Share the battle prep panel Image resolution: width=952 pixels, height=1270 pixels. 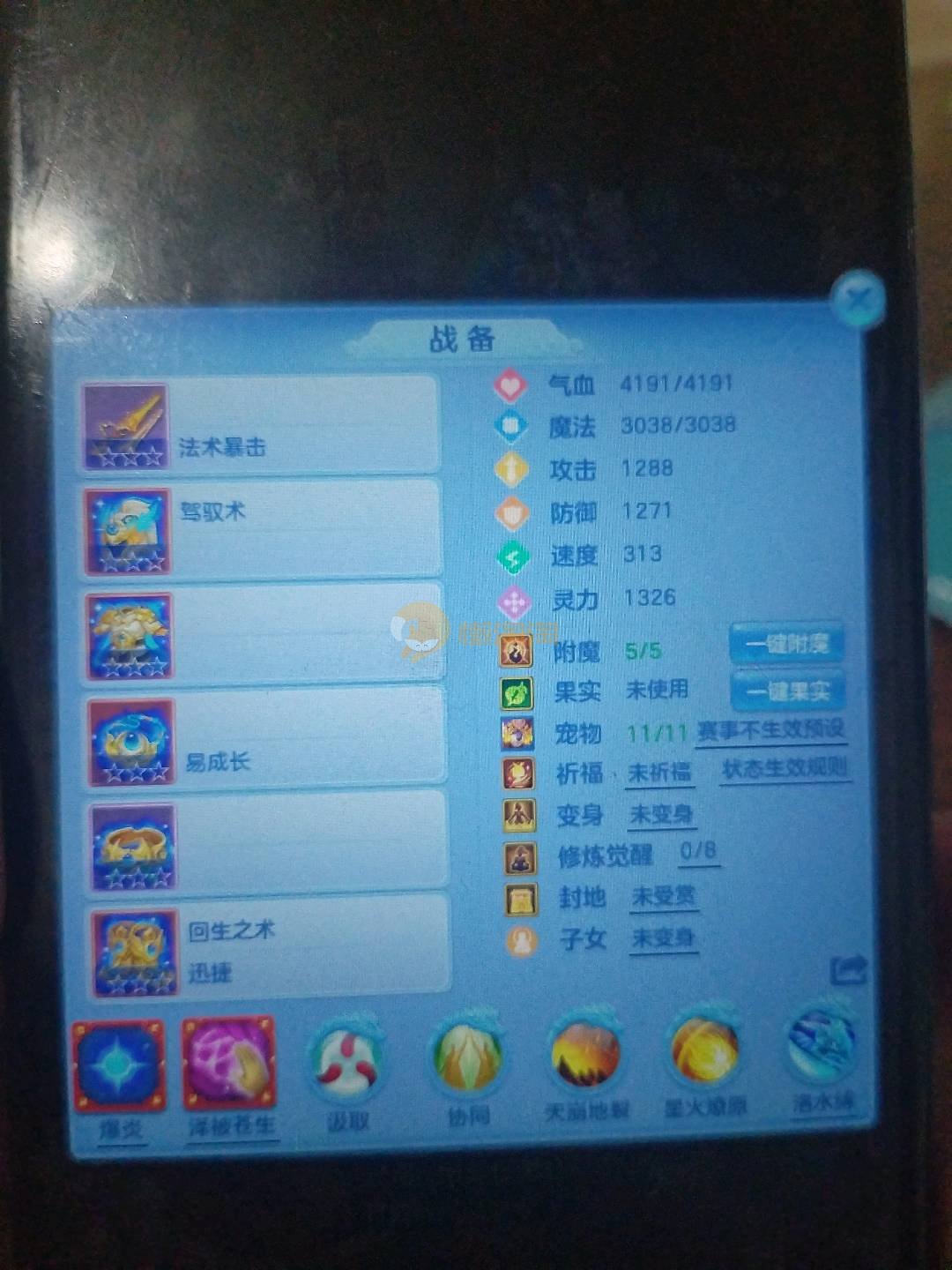(x=848, y=971)
